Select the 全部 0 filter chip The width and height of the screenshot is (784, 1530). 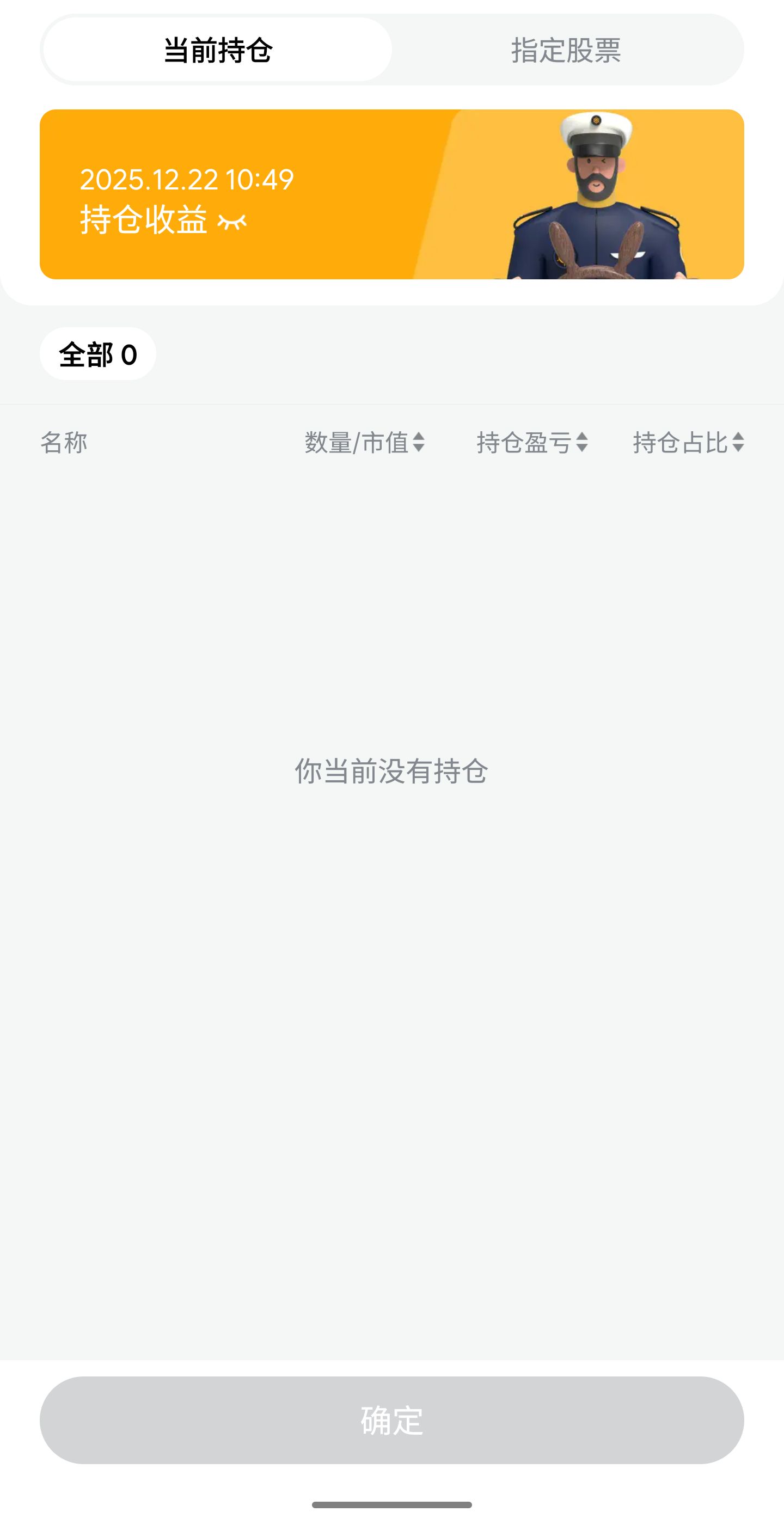98,354
